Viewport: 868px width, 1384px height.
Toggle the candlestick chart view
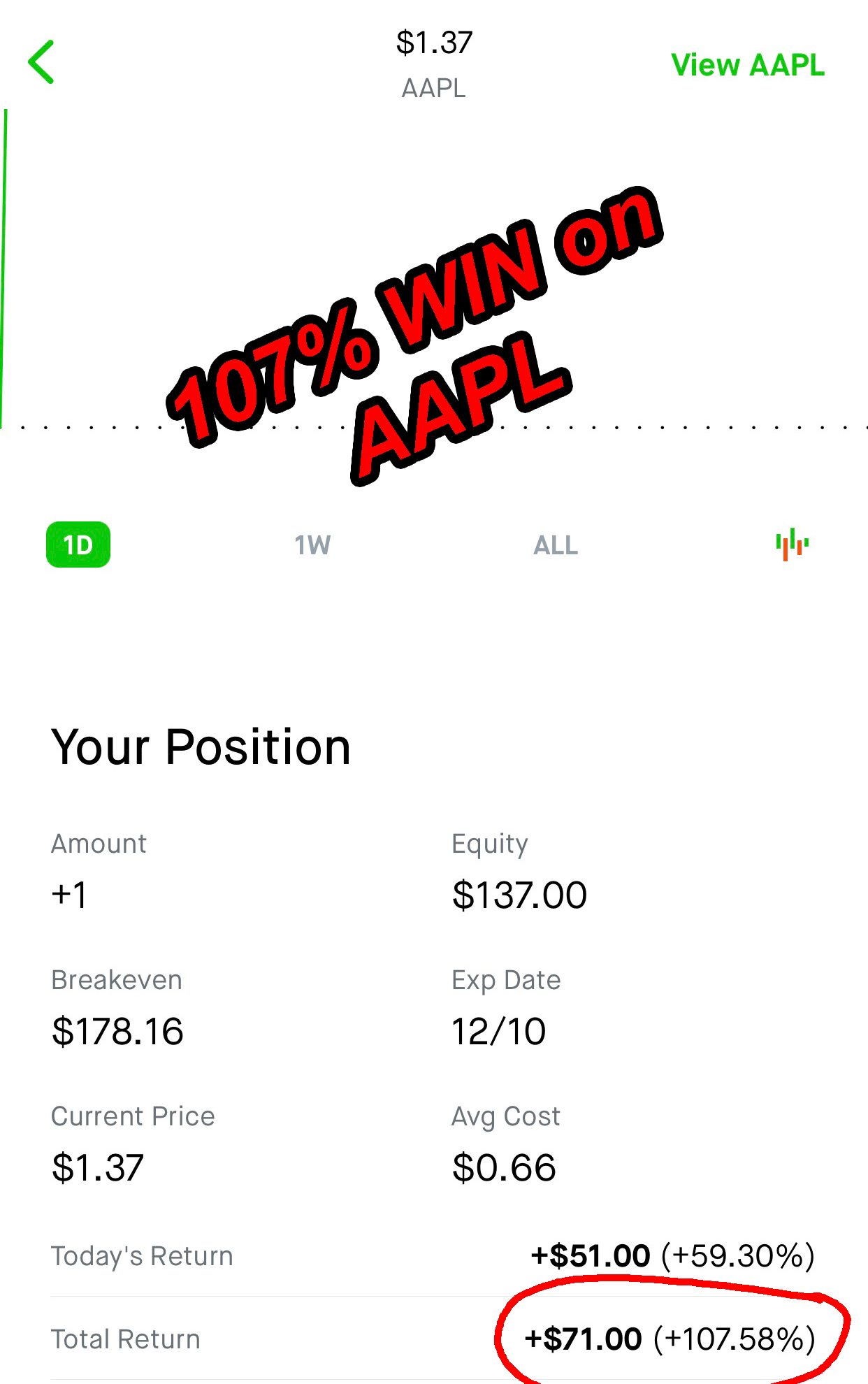[792, 545]
